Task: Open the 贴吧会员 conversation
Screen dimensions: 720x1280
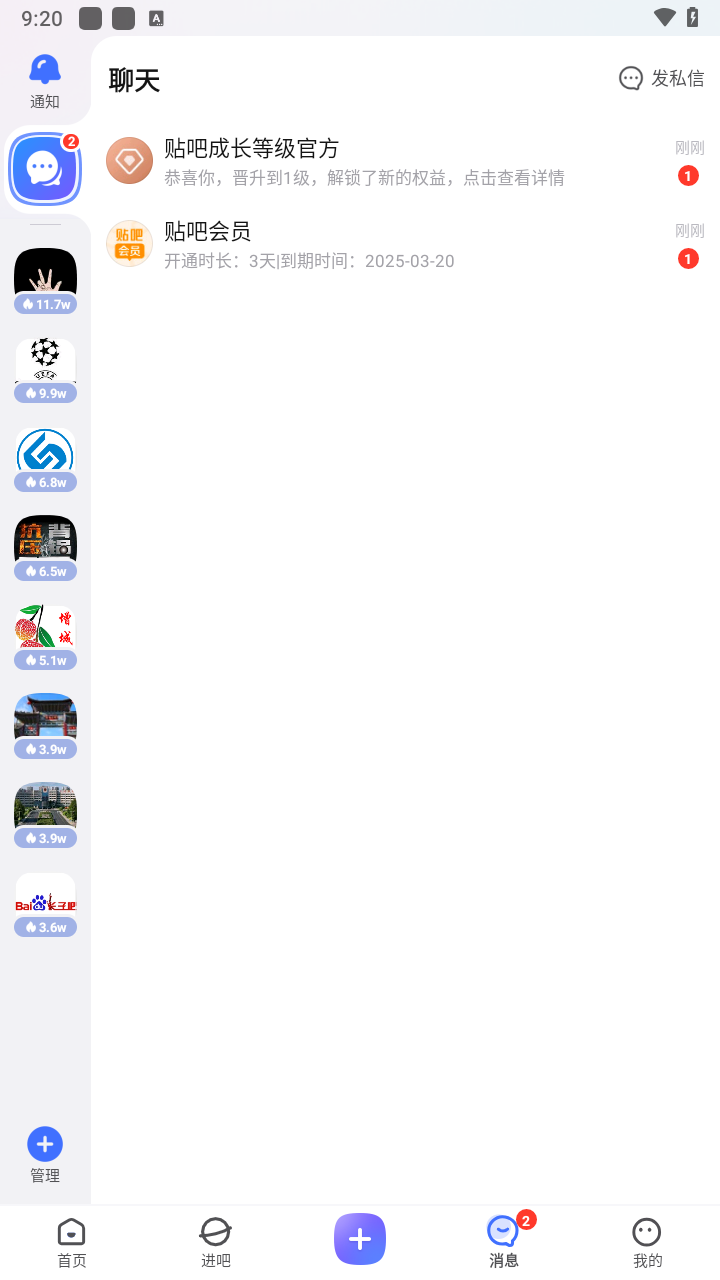Action: tap(400, 245)
